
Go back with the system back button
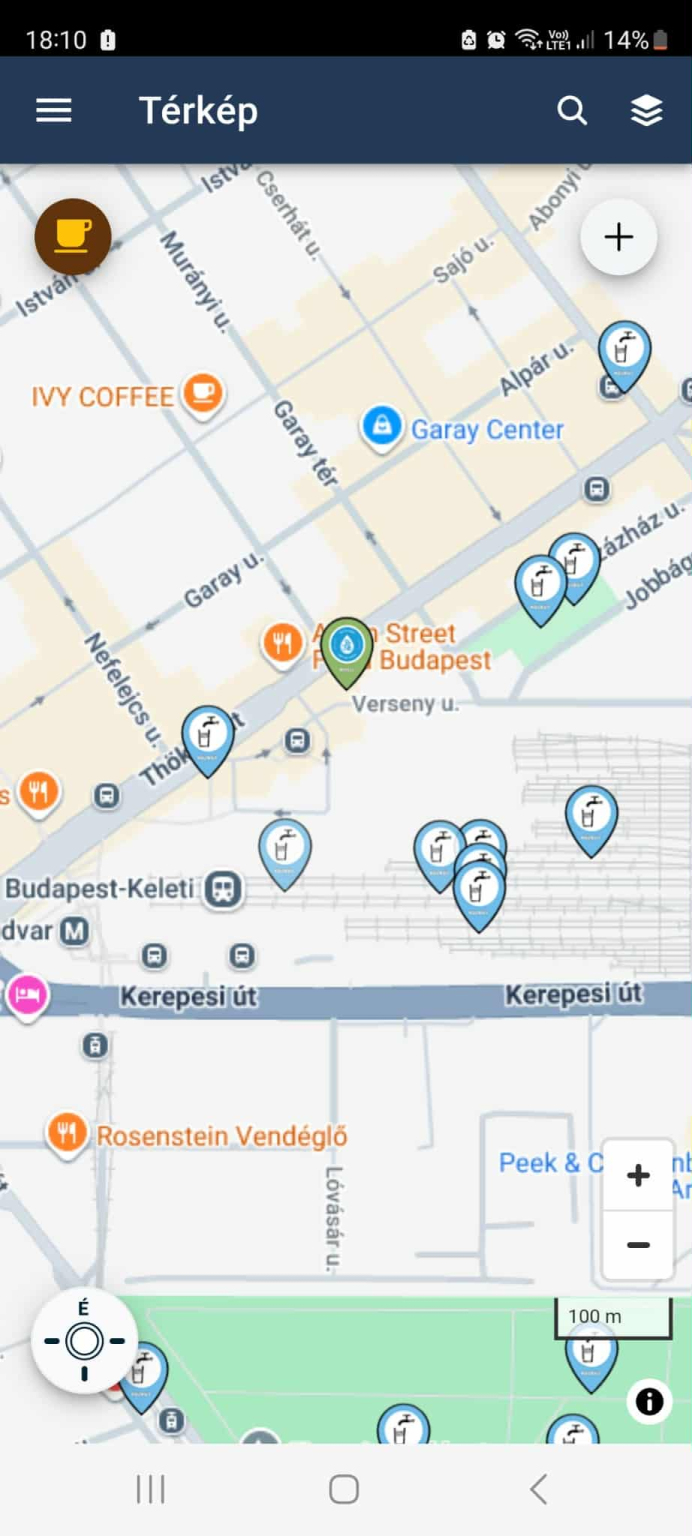coord(539,1489)
